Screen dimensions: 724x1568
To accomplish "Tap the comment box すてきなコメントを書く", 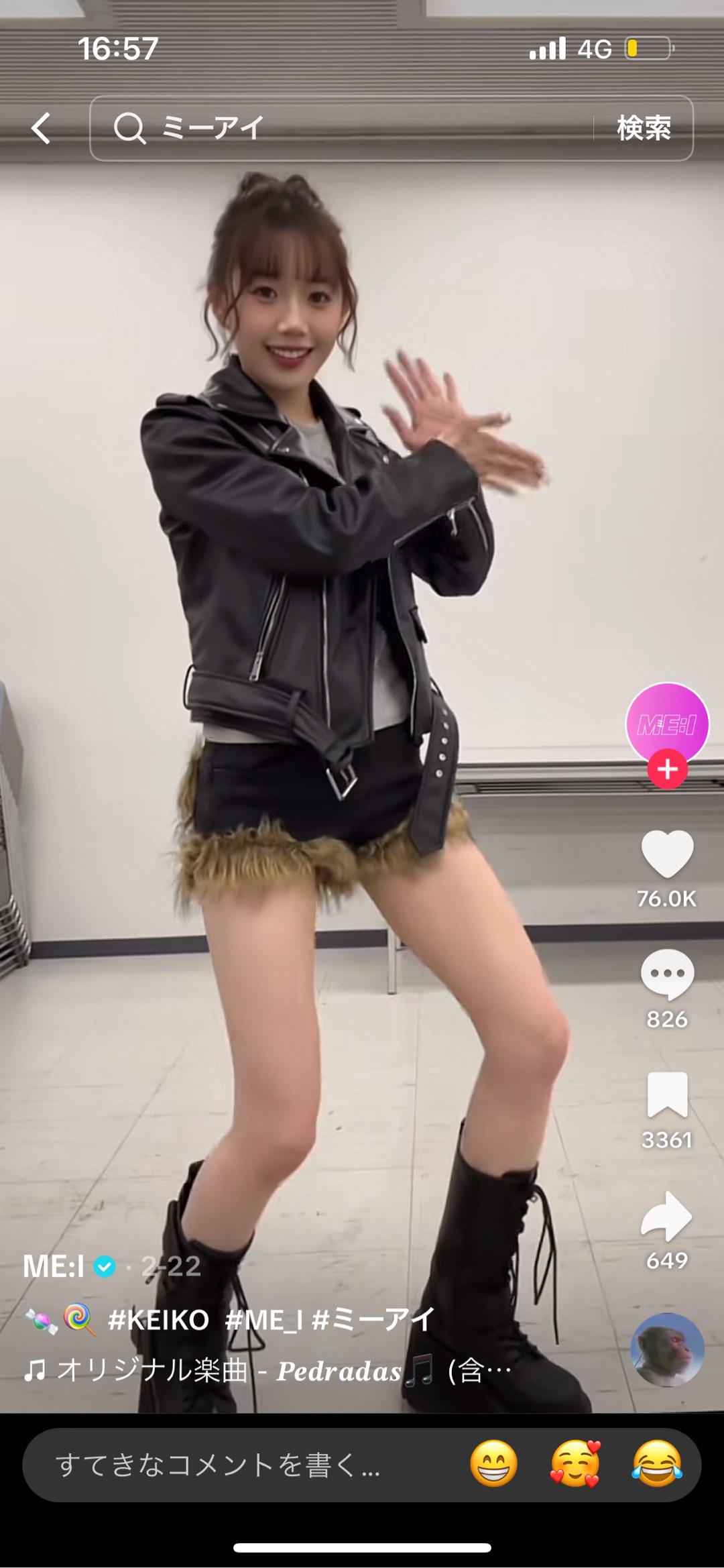I will (x=221, y=1465).
